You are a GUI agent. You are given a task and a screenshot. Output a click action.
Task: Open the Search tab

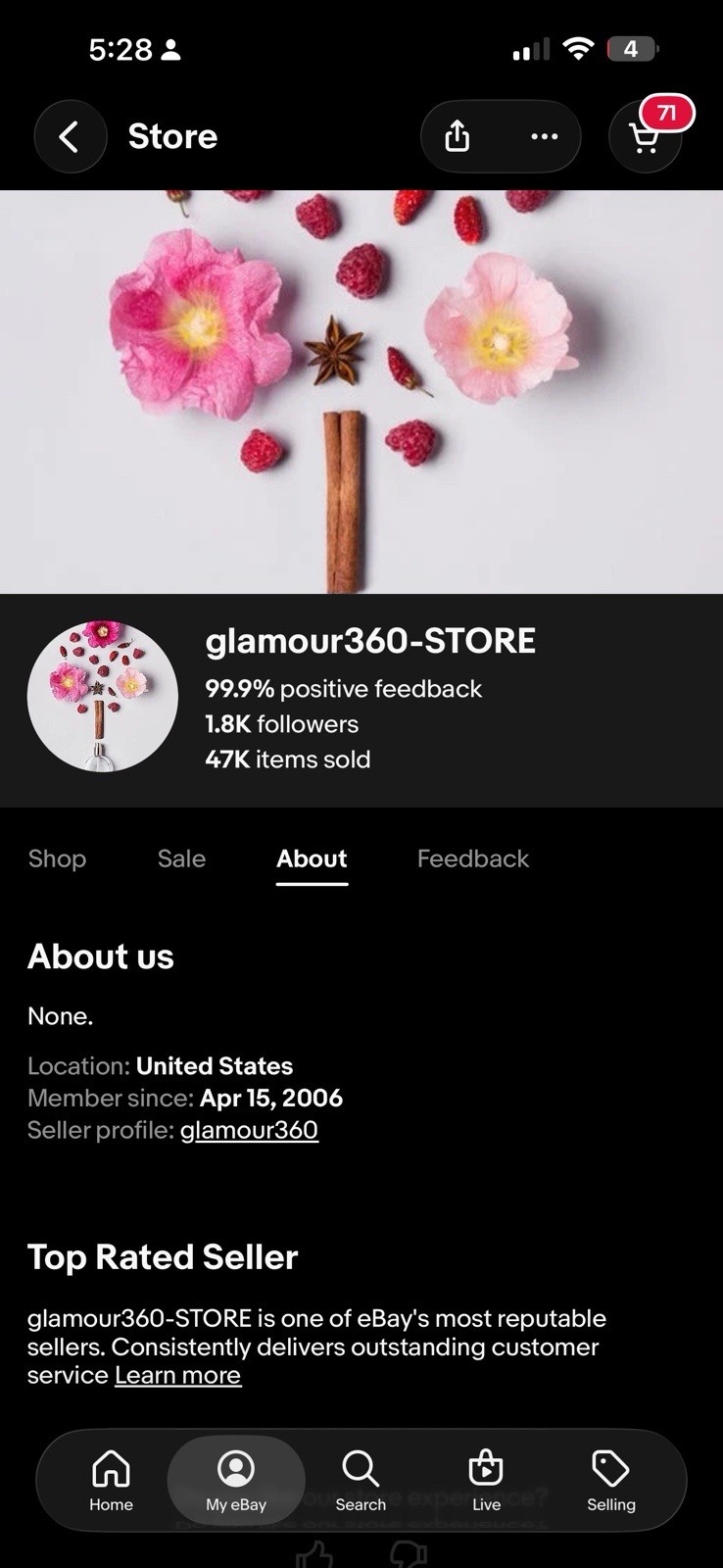tap(361, 1480)
